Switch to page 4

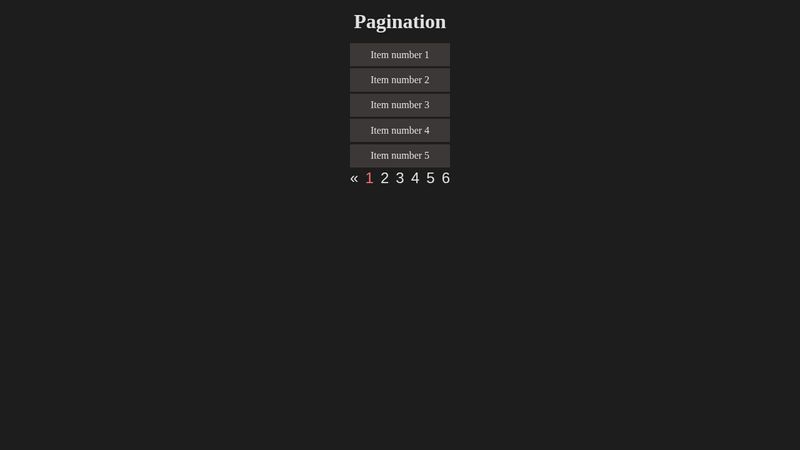(x=415, y=179)
